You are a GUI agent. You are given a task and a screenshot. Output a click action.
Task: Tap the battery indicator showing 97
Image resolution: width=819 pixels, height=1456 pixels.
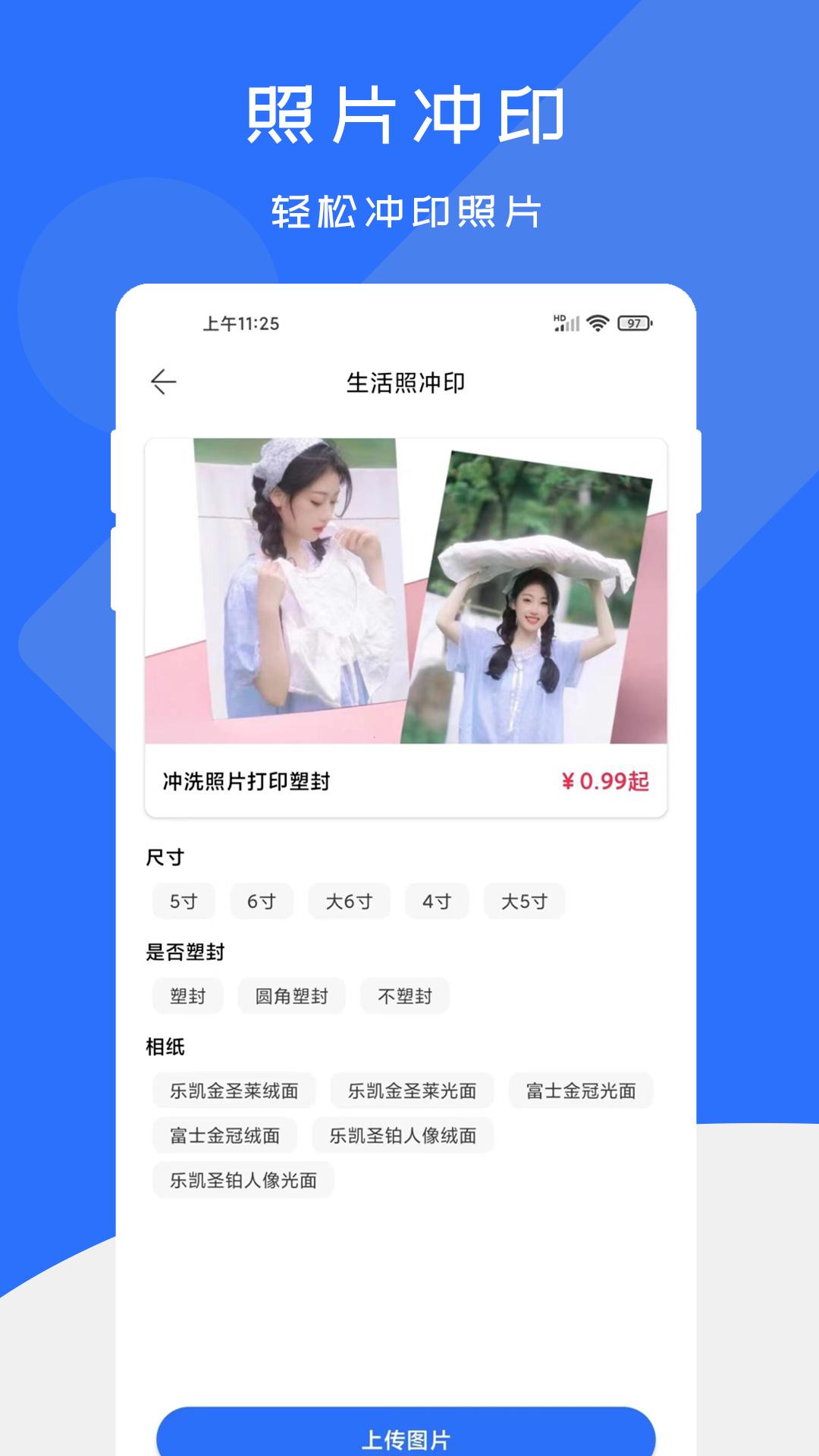point(634,322)
